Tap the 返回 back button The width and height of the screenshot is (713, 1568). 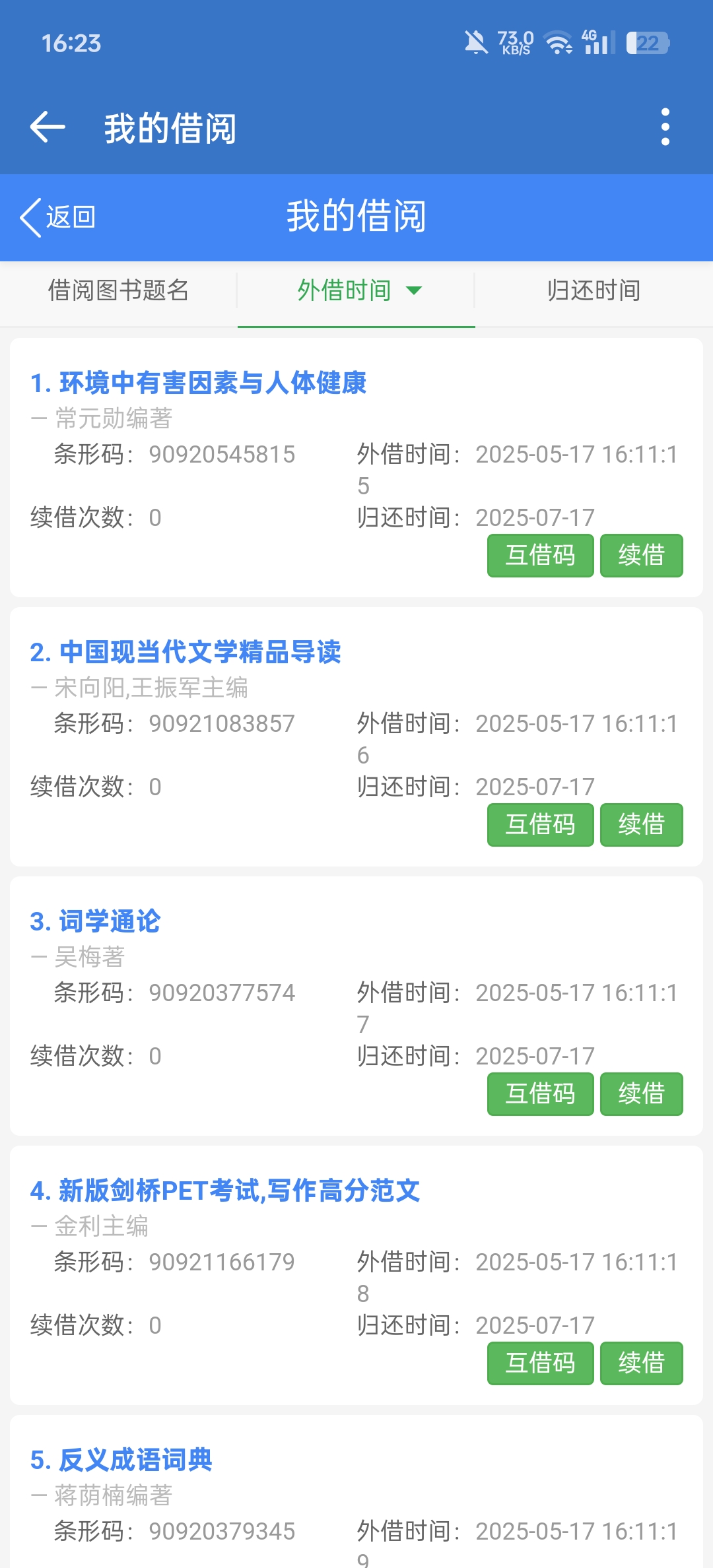tap(58, 217)
